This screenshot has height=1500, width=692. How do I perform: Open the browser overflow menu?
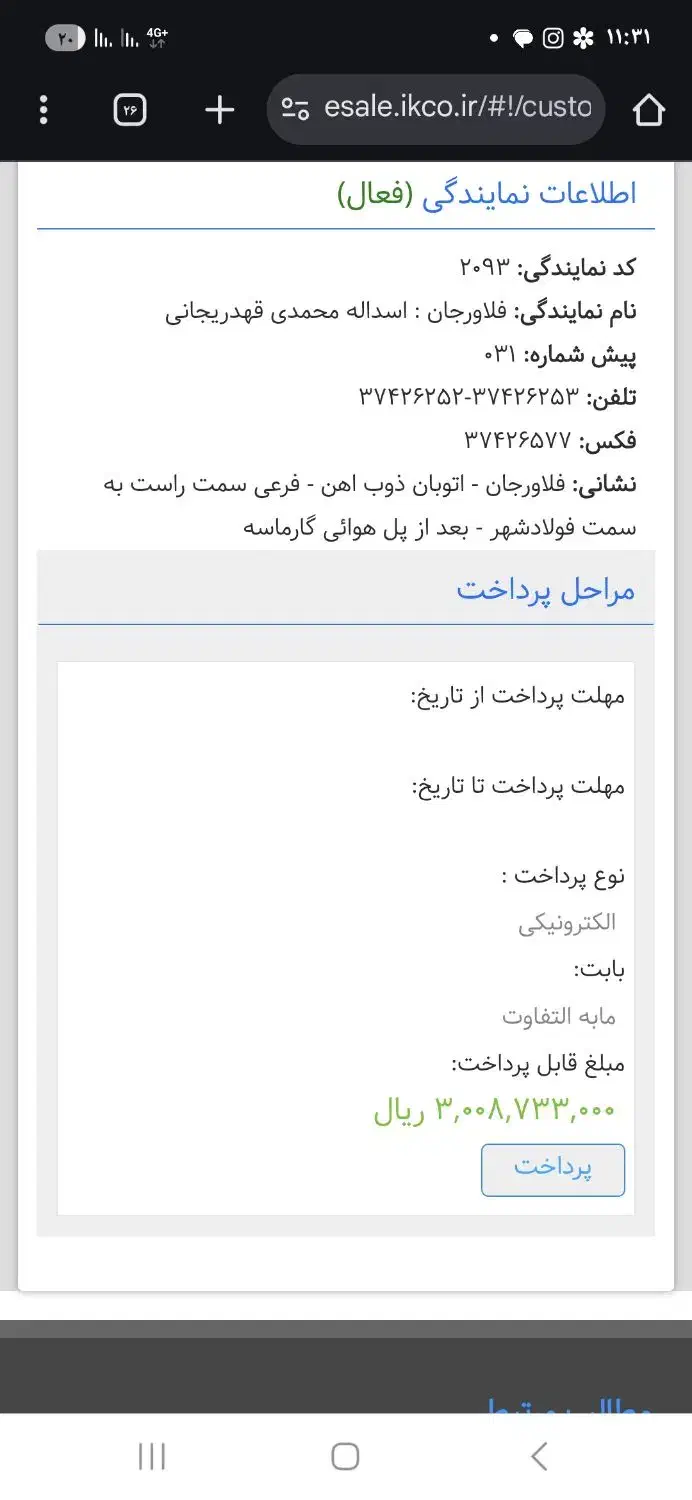pos(43,109)
